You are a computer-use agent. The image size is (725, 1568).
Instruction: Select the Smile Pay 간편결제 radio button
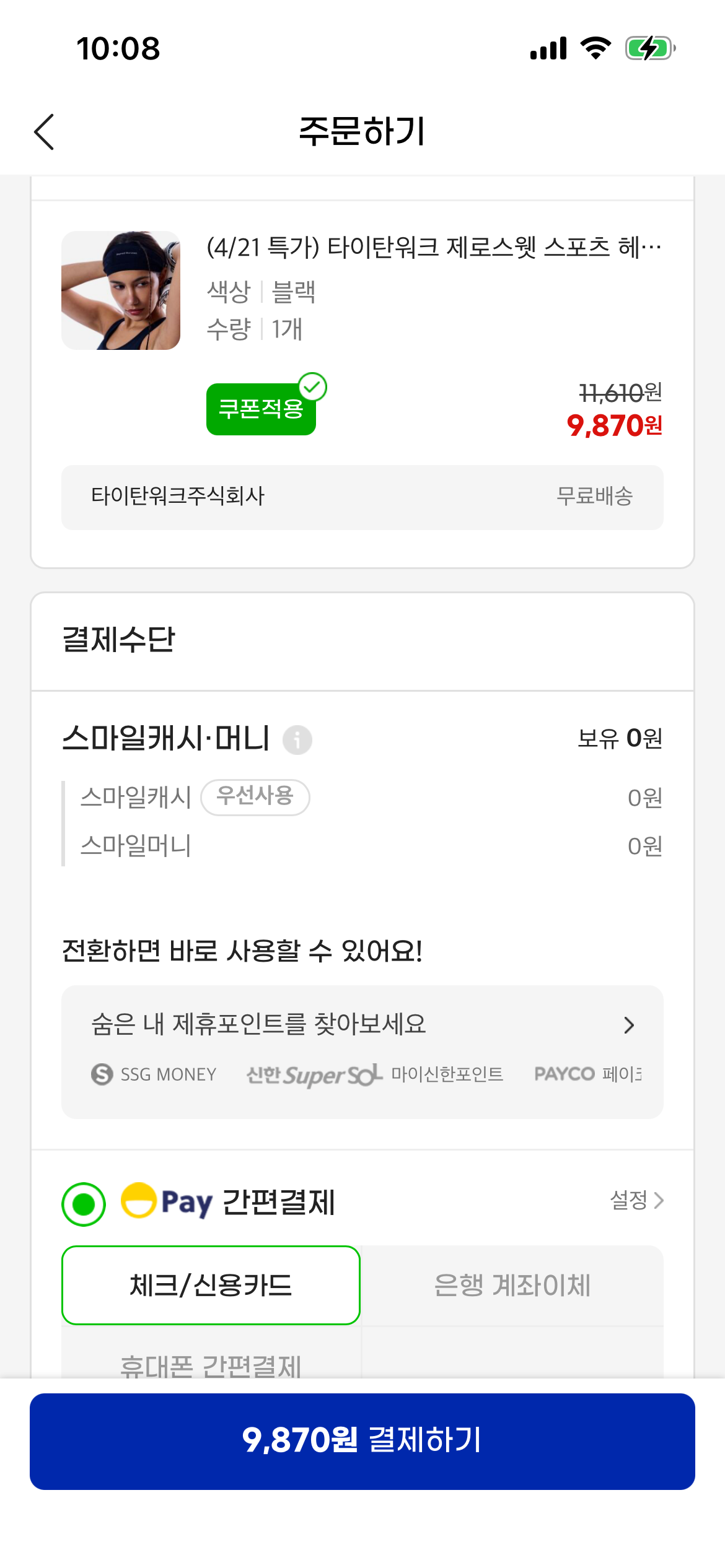click(84, 1204)
